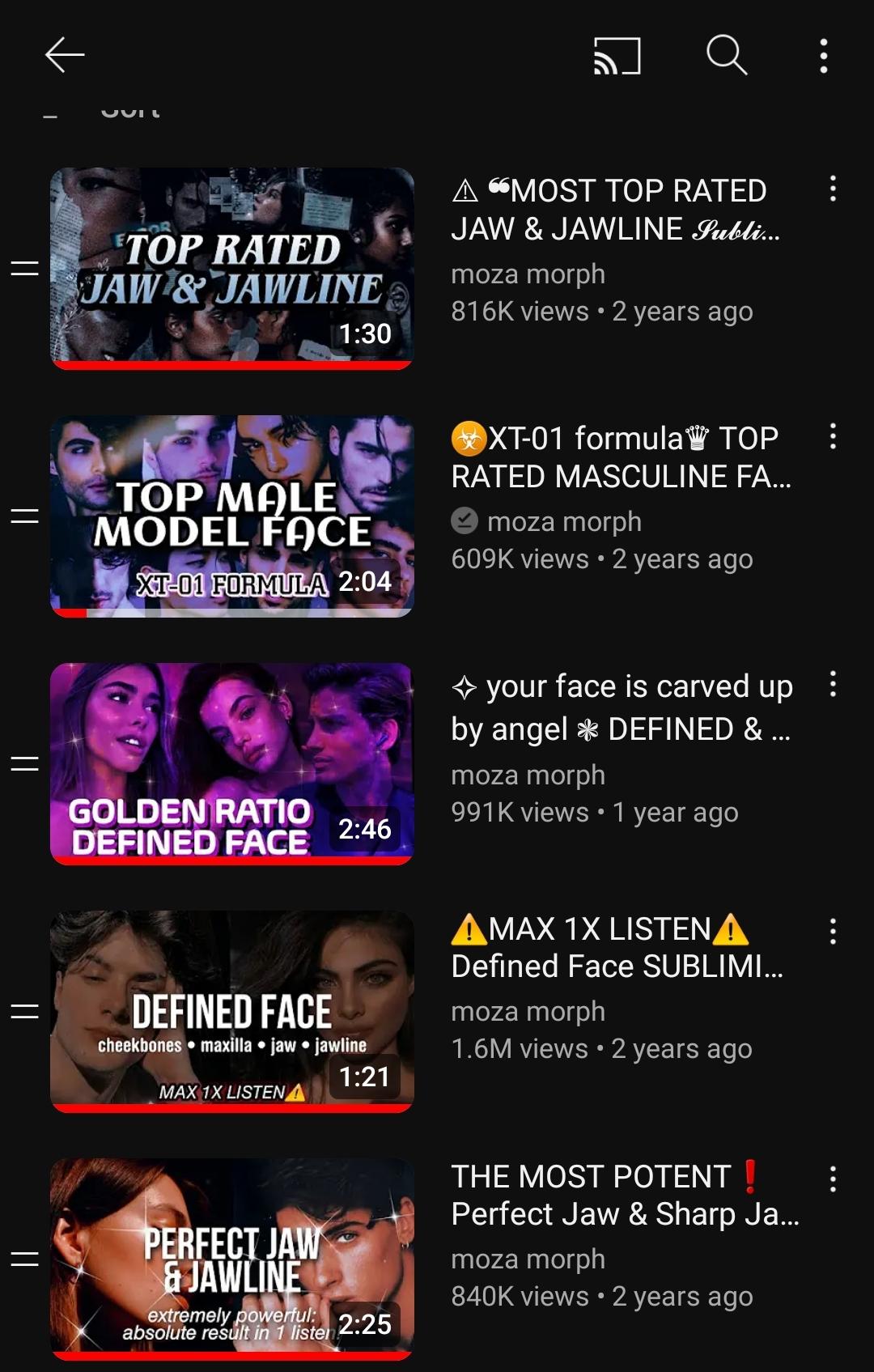Open options for MAX 1X LISTEN video
The image size is (874, 1372).
point(832,932)
